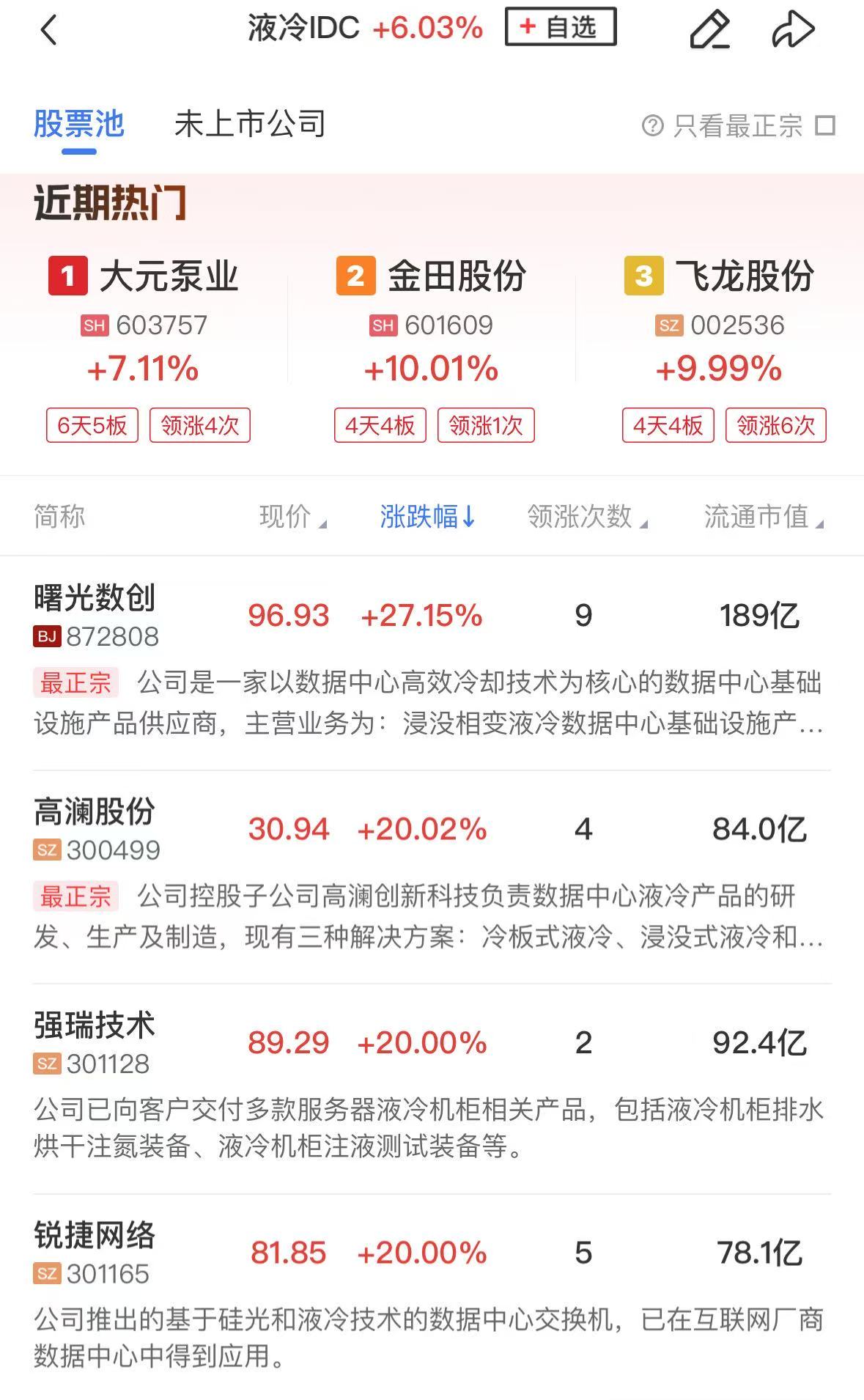The width and height of the screenshot is (864, 1400).
Task: Open the help icon beside 只看最正宗
Action: 652,125
